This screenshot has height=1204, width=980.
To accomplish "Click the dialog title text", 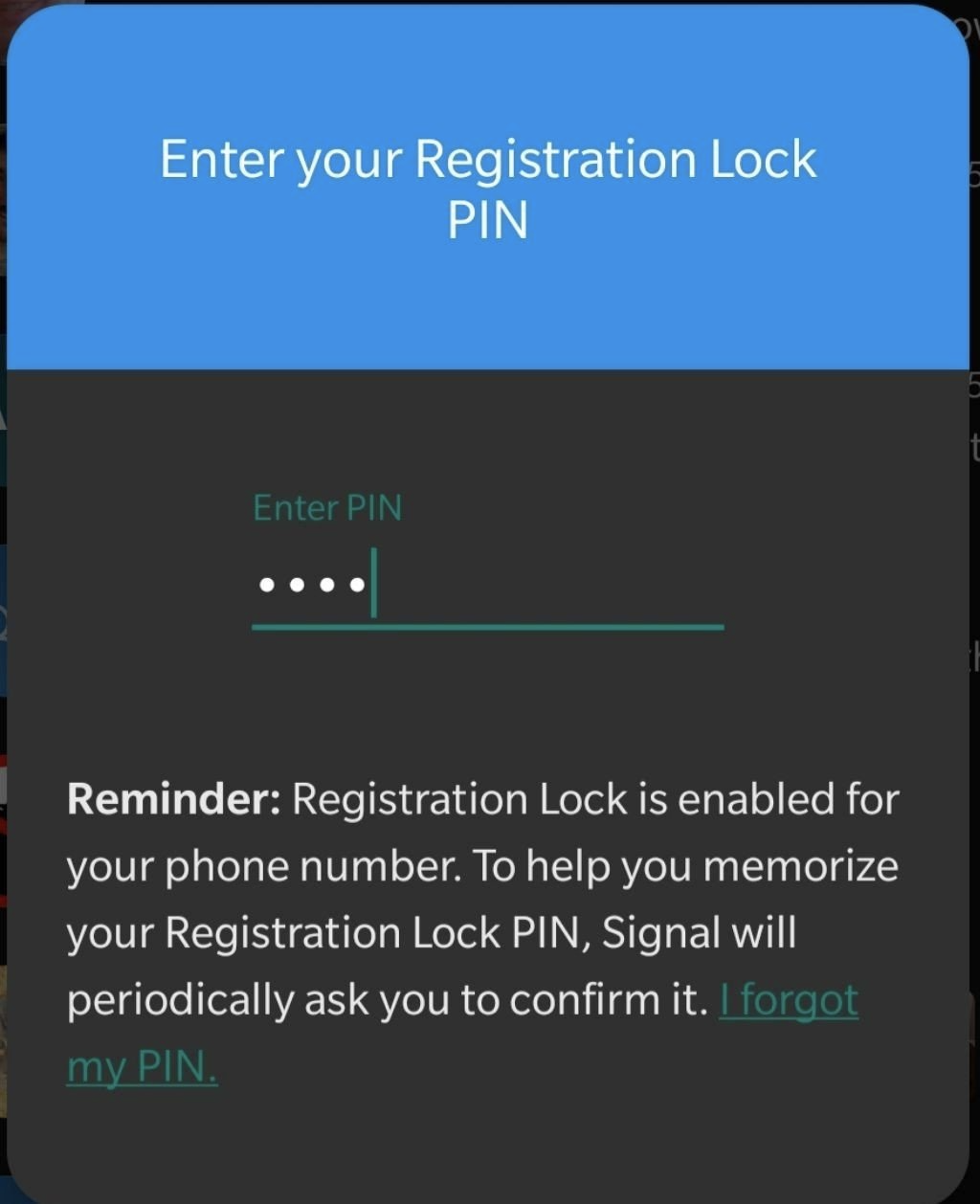I will [x=489, y=189].
